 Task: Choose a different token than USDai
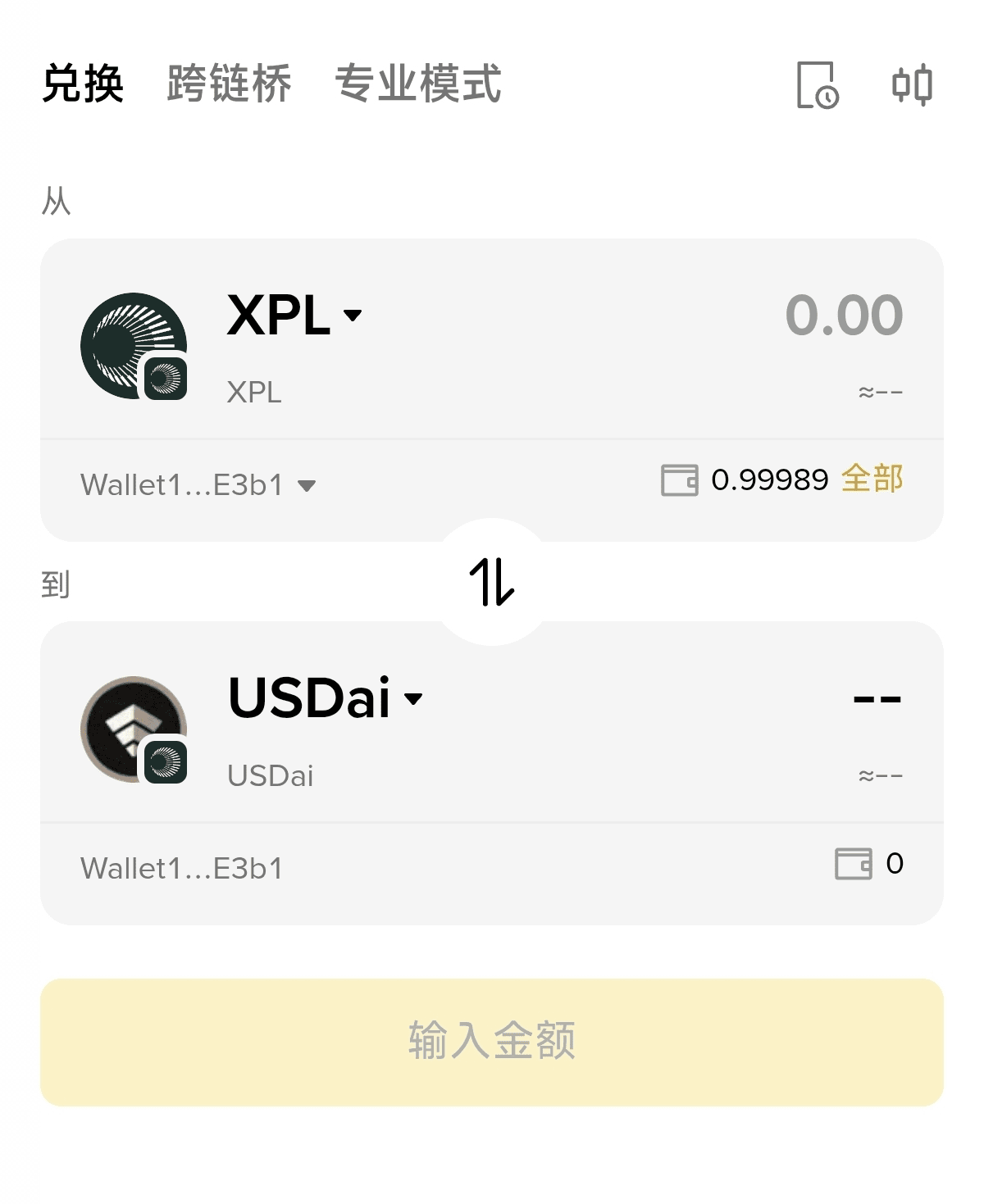pos(325,698)
